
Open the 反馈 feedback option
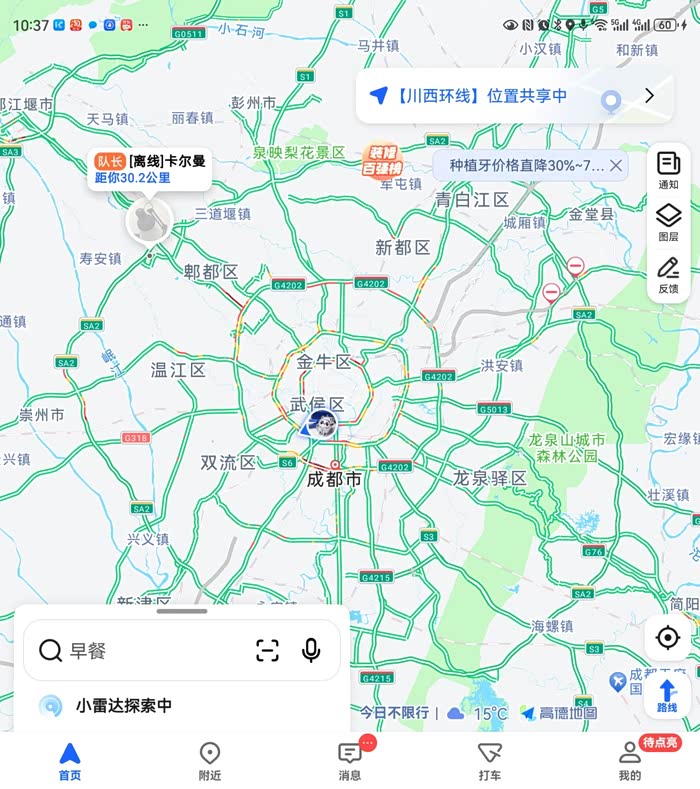pos(668,275)
